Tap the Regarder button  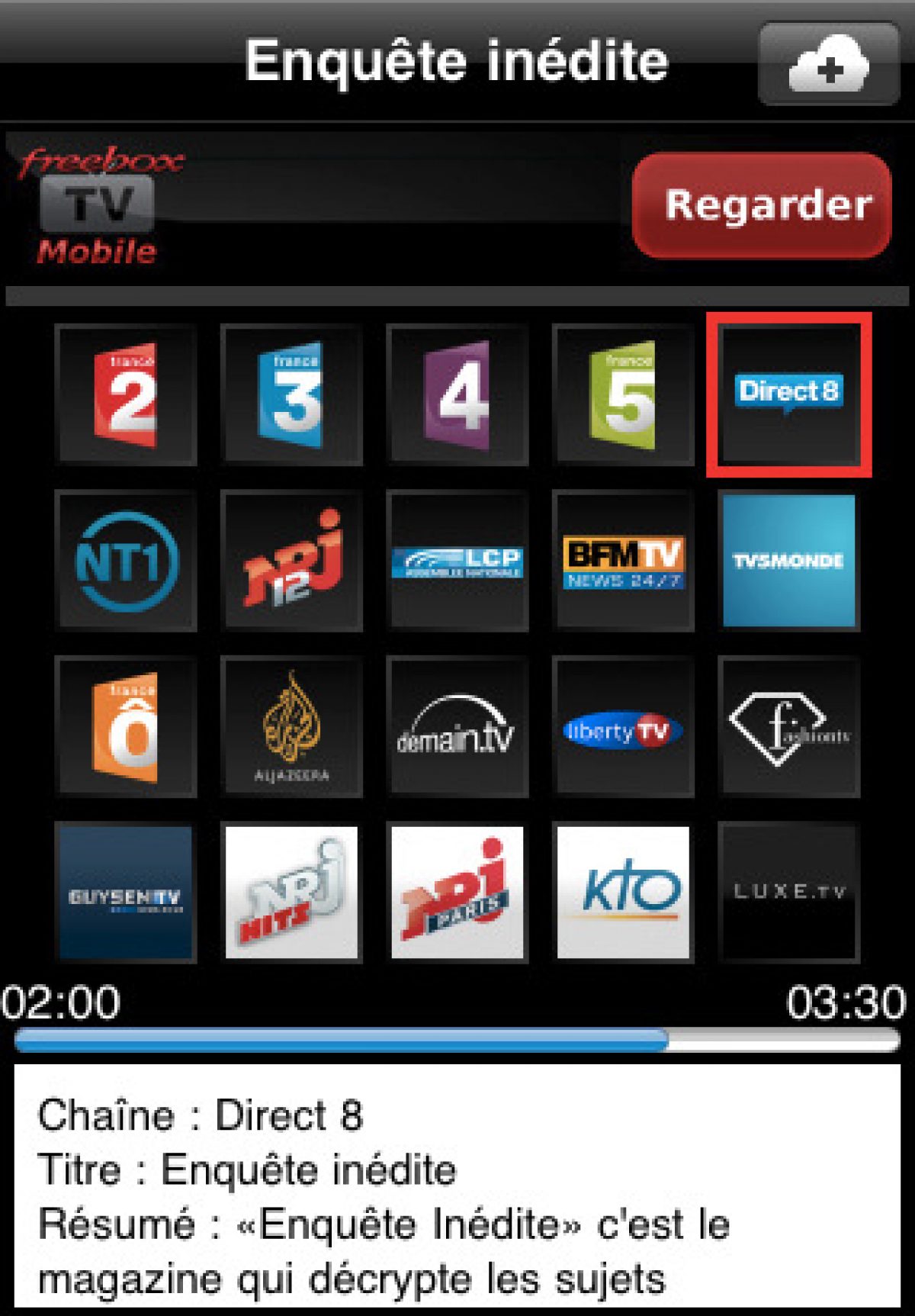pyautogui.click(x=762, y=205)
